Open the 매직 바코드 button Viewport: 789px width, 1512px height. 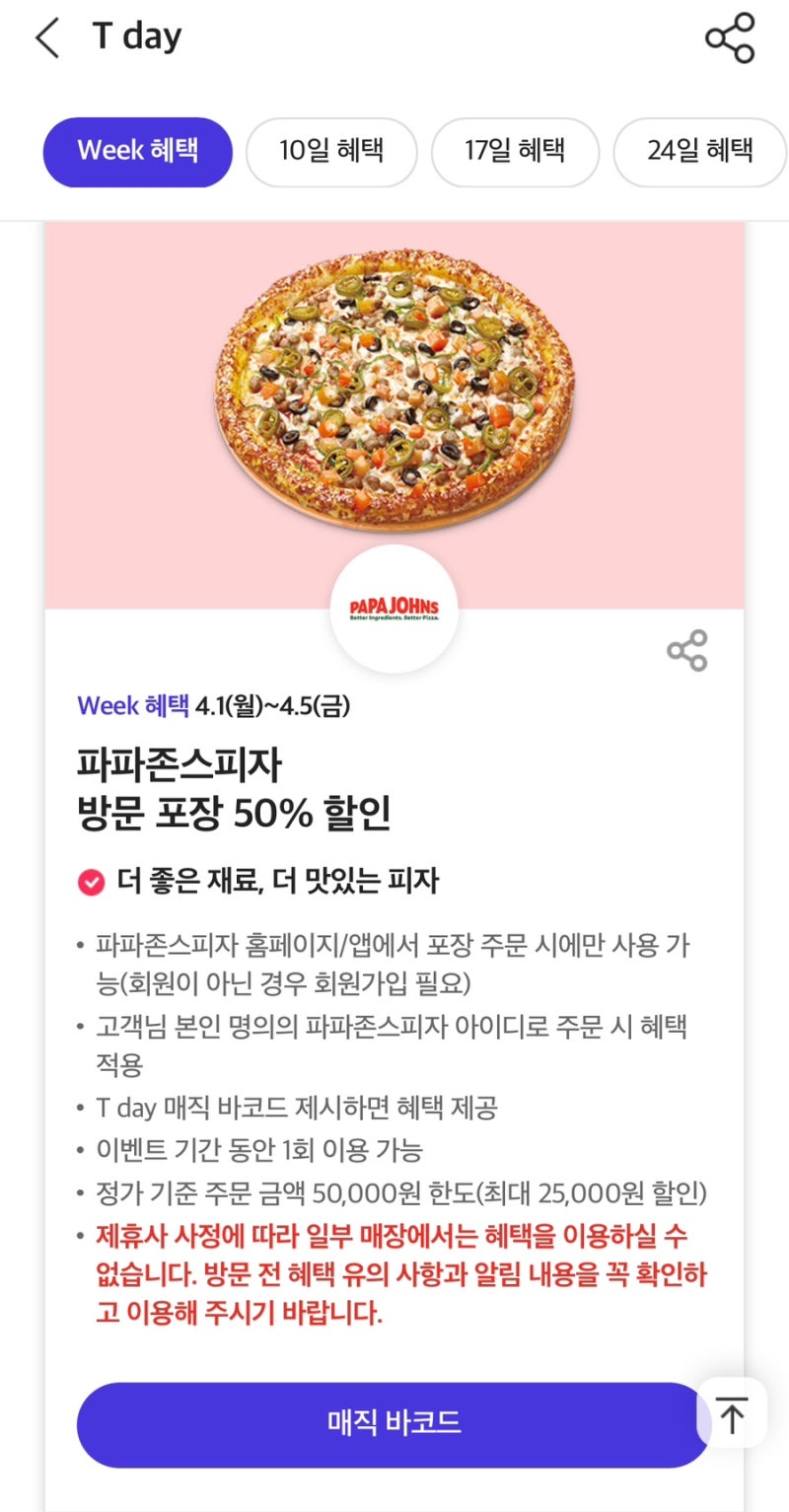point(394,1423)
